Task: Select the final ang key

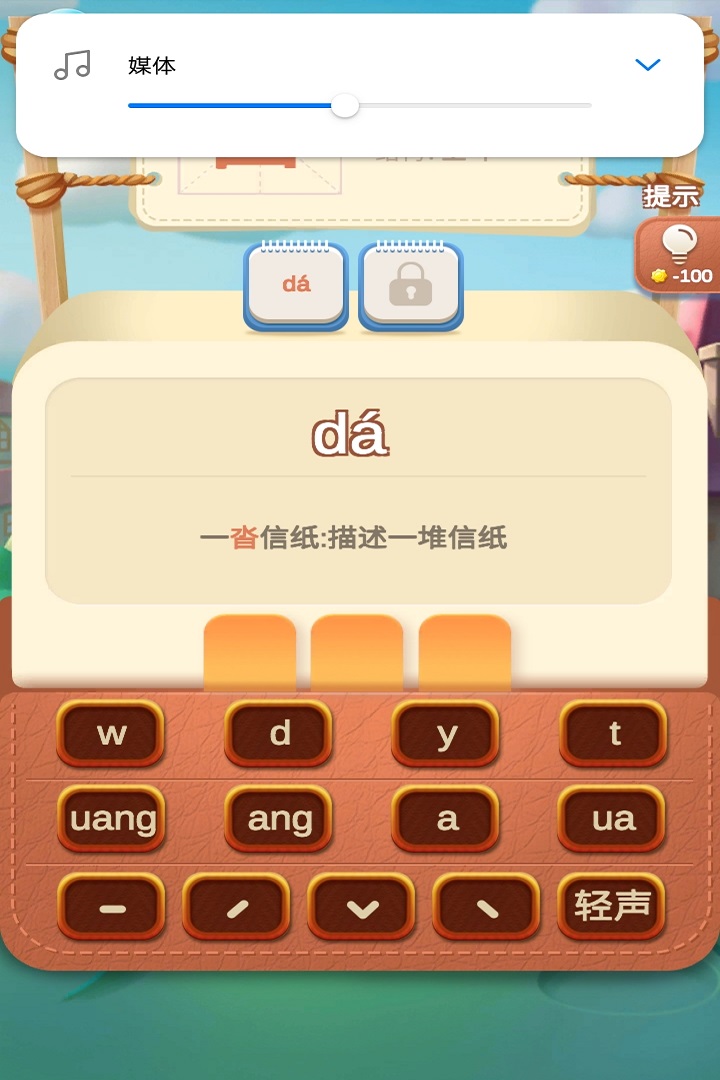Action: pos(279,819)
